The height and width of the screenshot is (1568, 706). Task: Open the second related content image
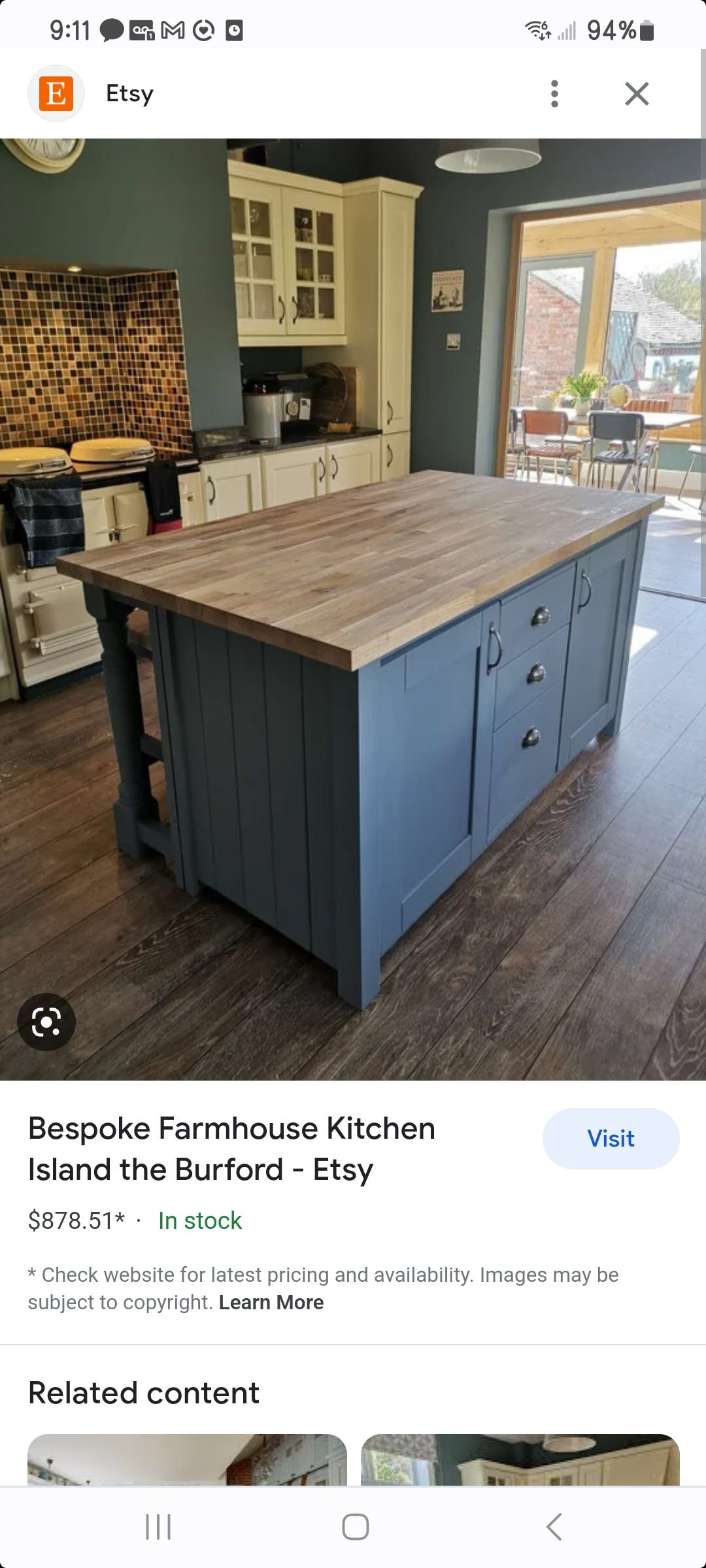(x=520, y=1459)
